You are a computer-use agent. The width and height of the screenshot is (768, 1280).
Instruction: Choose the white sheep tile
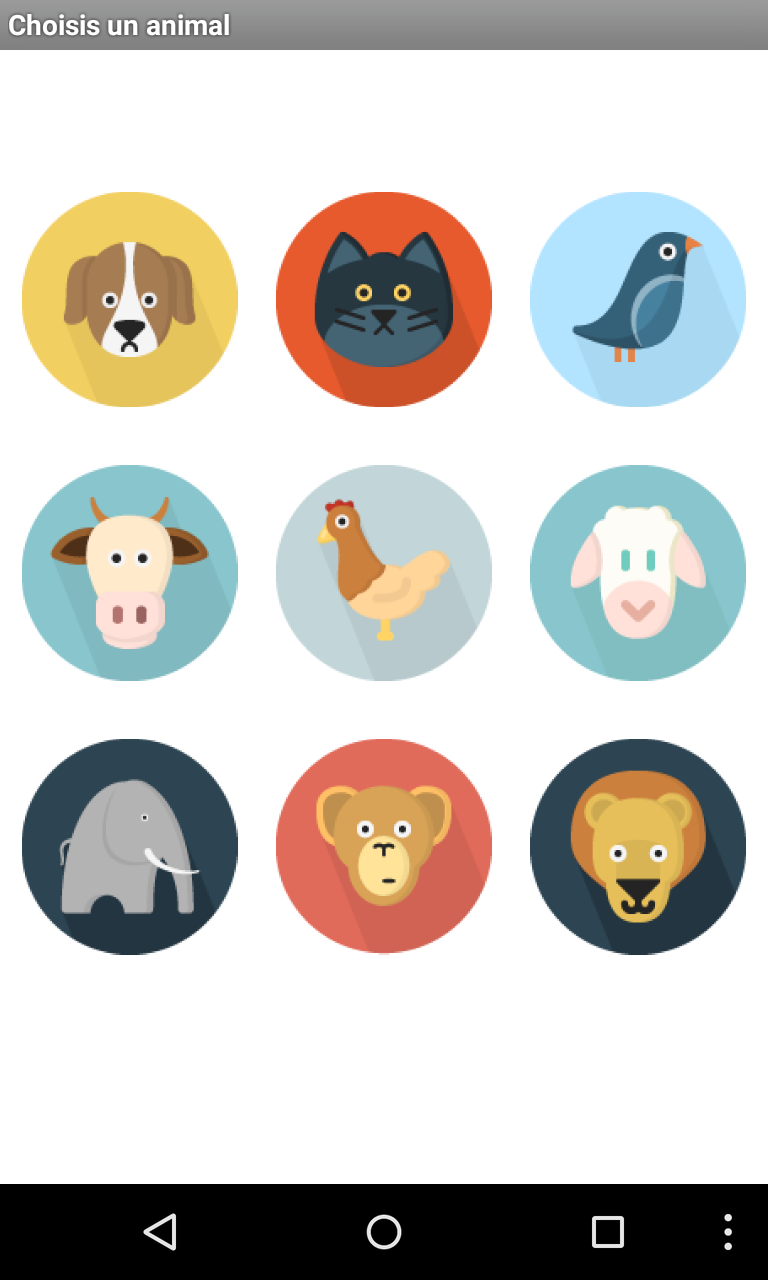[638, 573]
